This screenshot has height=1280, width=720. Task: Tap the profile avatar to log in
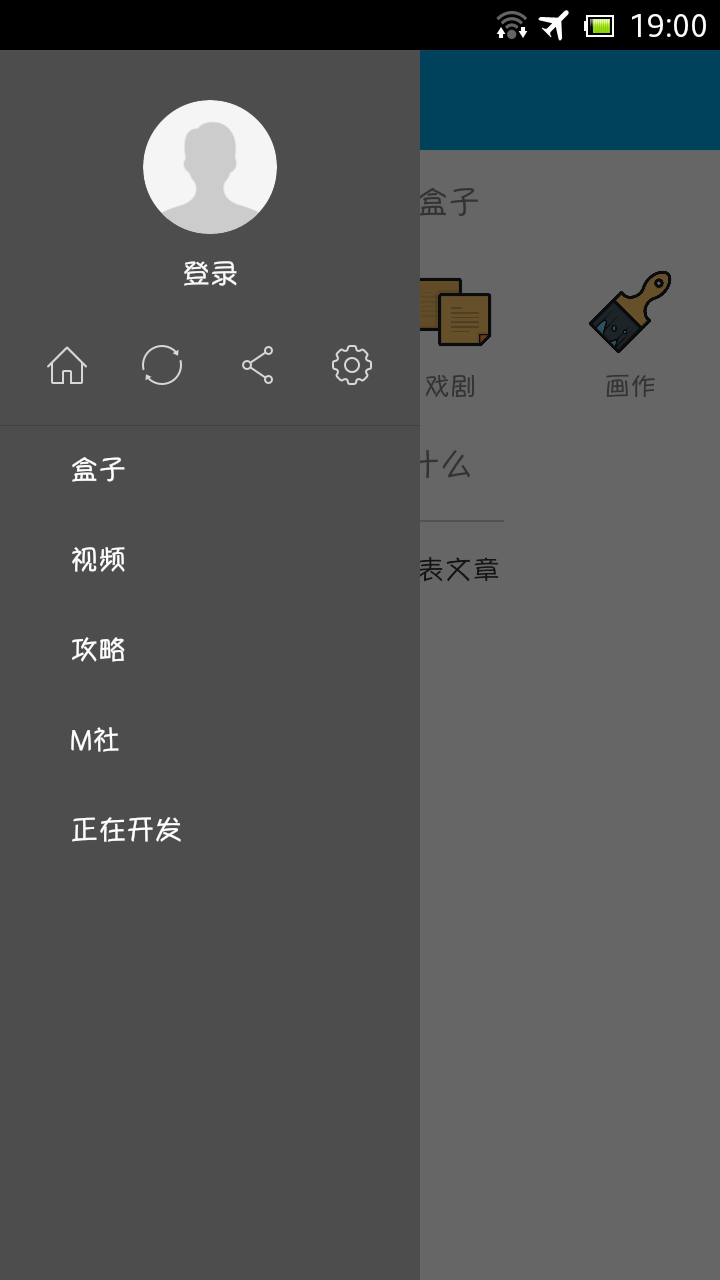pyautogui.click(x=210, y=167)
